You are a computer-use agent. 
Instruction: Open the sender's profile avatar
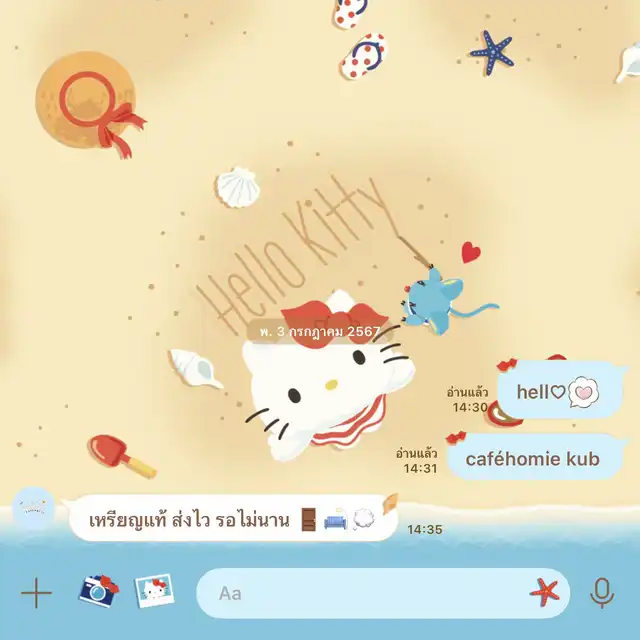(37, 508)
